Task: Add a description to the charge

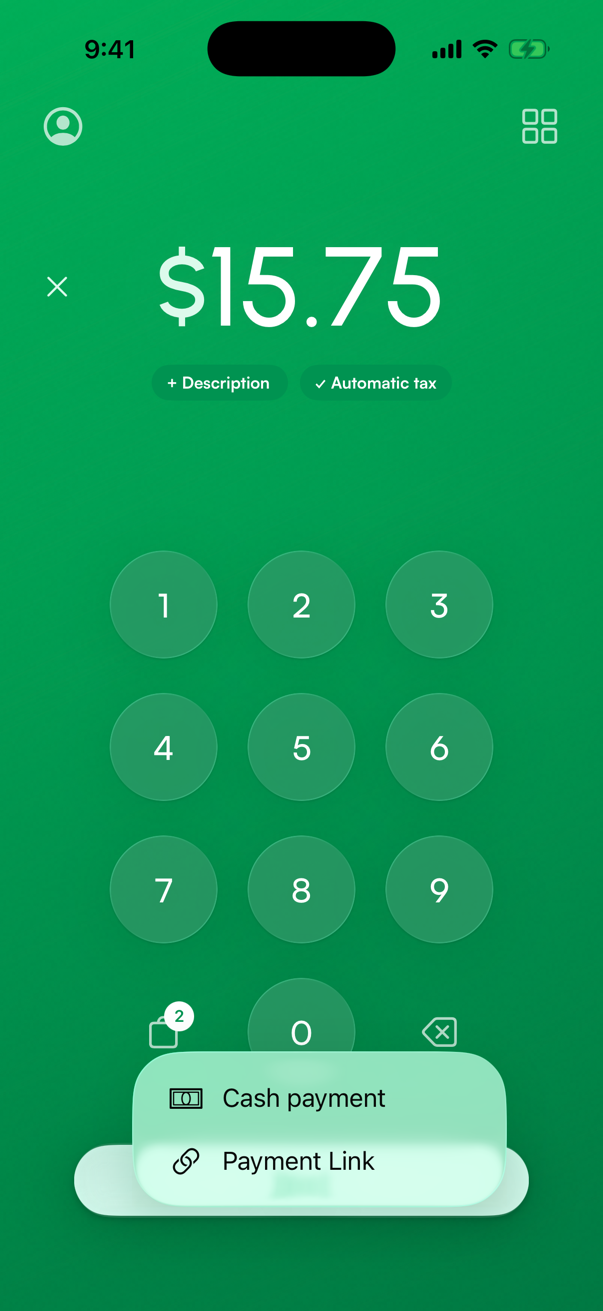Action: tap(219, 383)
